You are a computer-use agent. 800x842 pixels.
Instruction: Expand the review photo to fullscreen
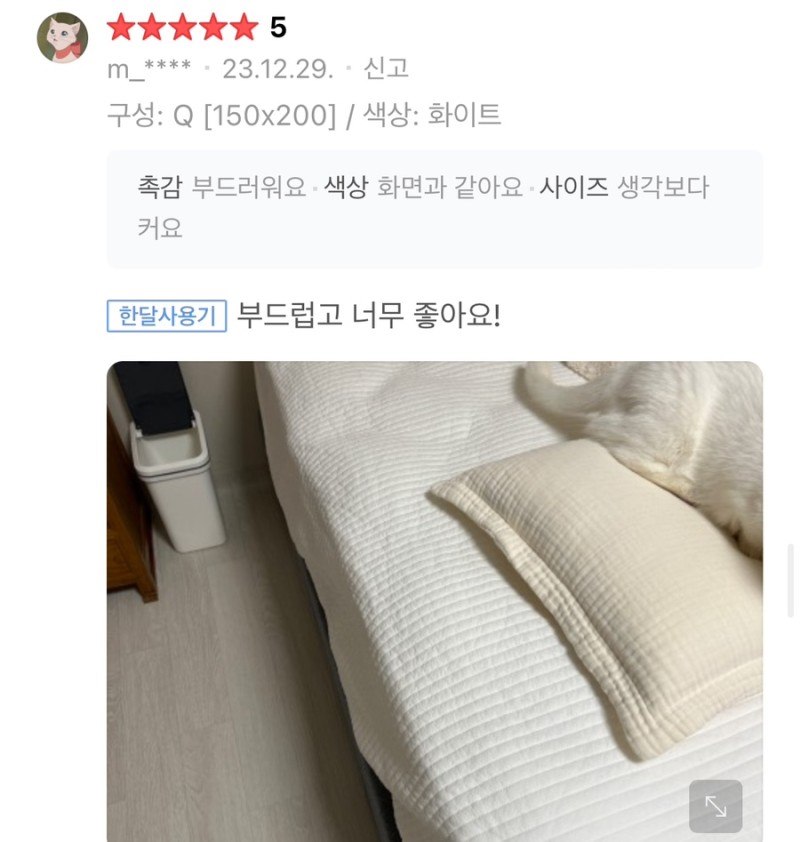pyautogui.click(x=715, y=806)
